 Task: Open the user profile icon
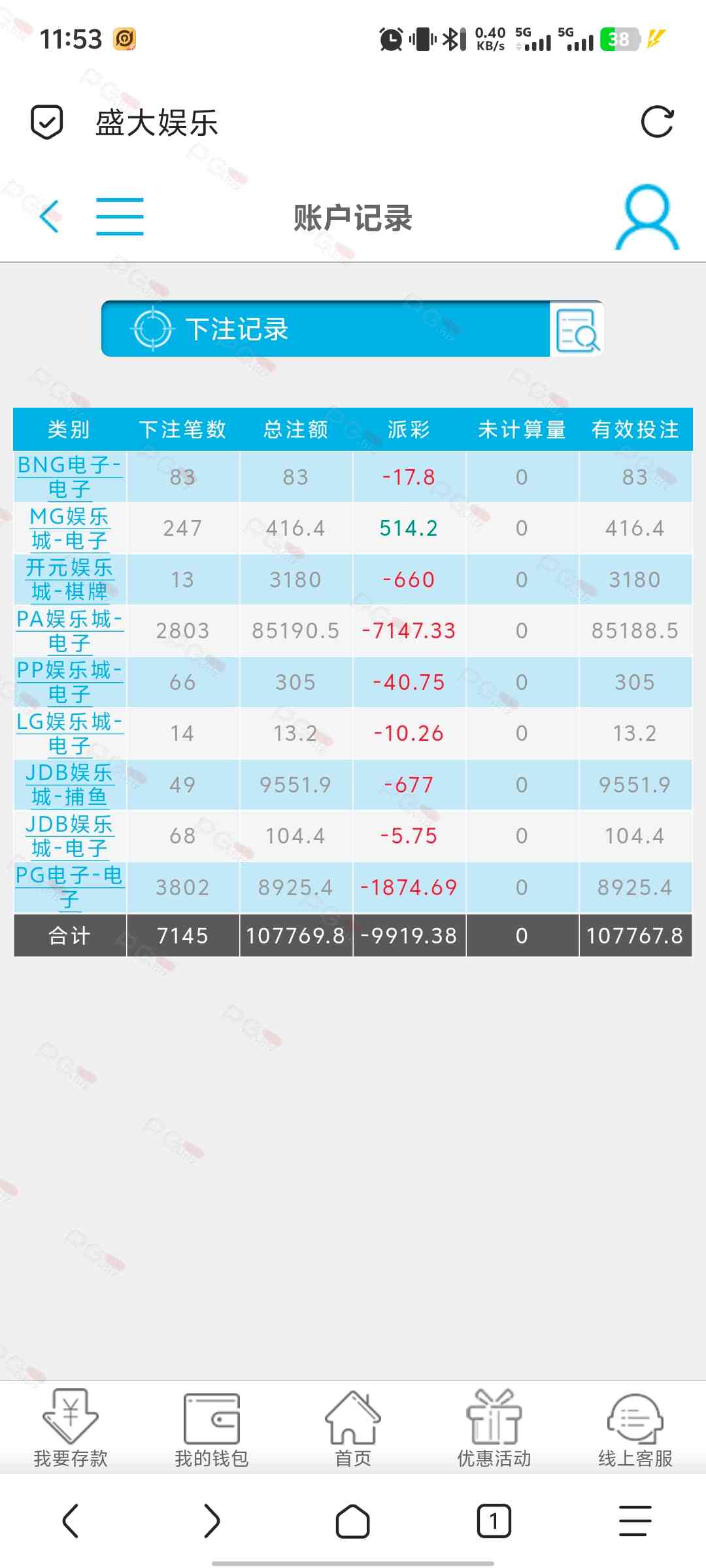(647, 218)
